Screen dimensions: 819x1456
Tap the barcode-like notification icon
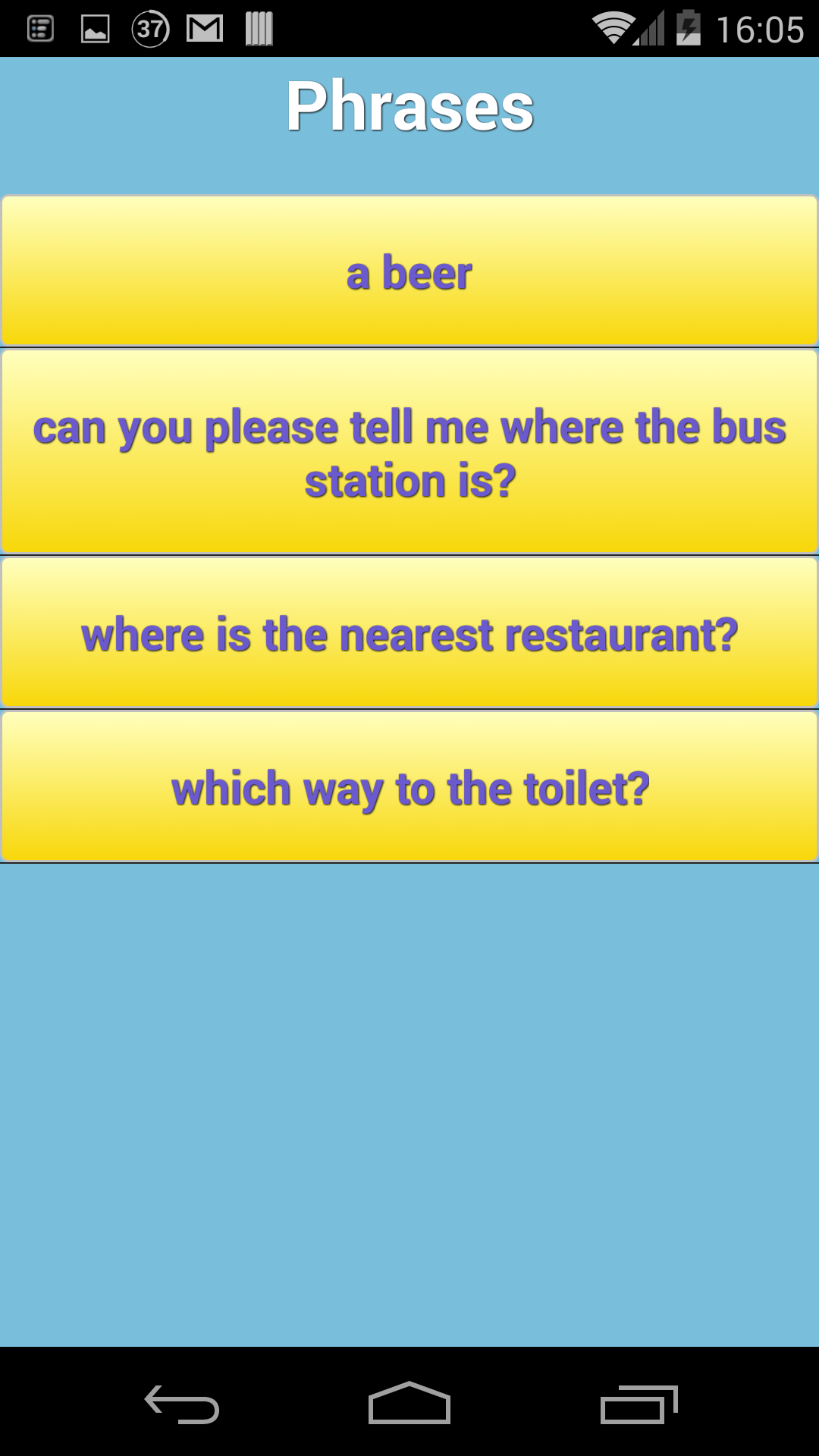(x=256, y=28)
